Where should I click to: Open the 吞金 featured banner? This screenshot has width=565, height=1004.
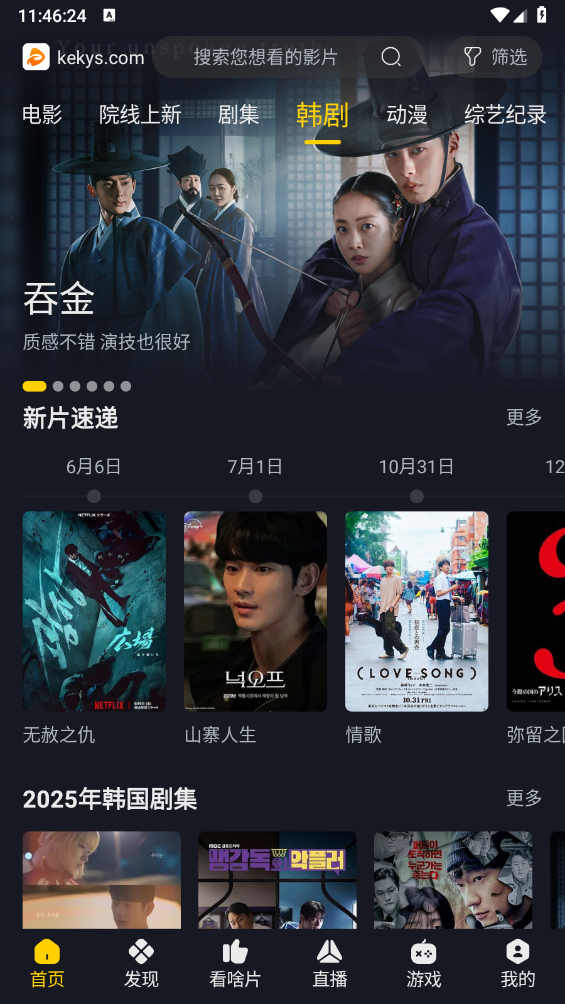coord(282,243)
